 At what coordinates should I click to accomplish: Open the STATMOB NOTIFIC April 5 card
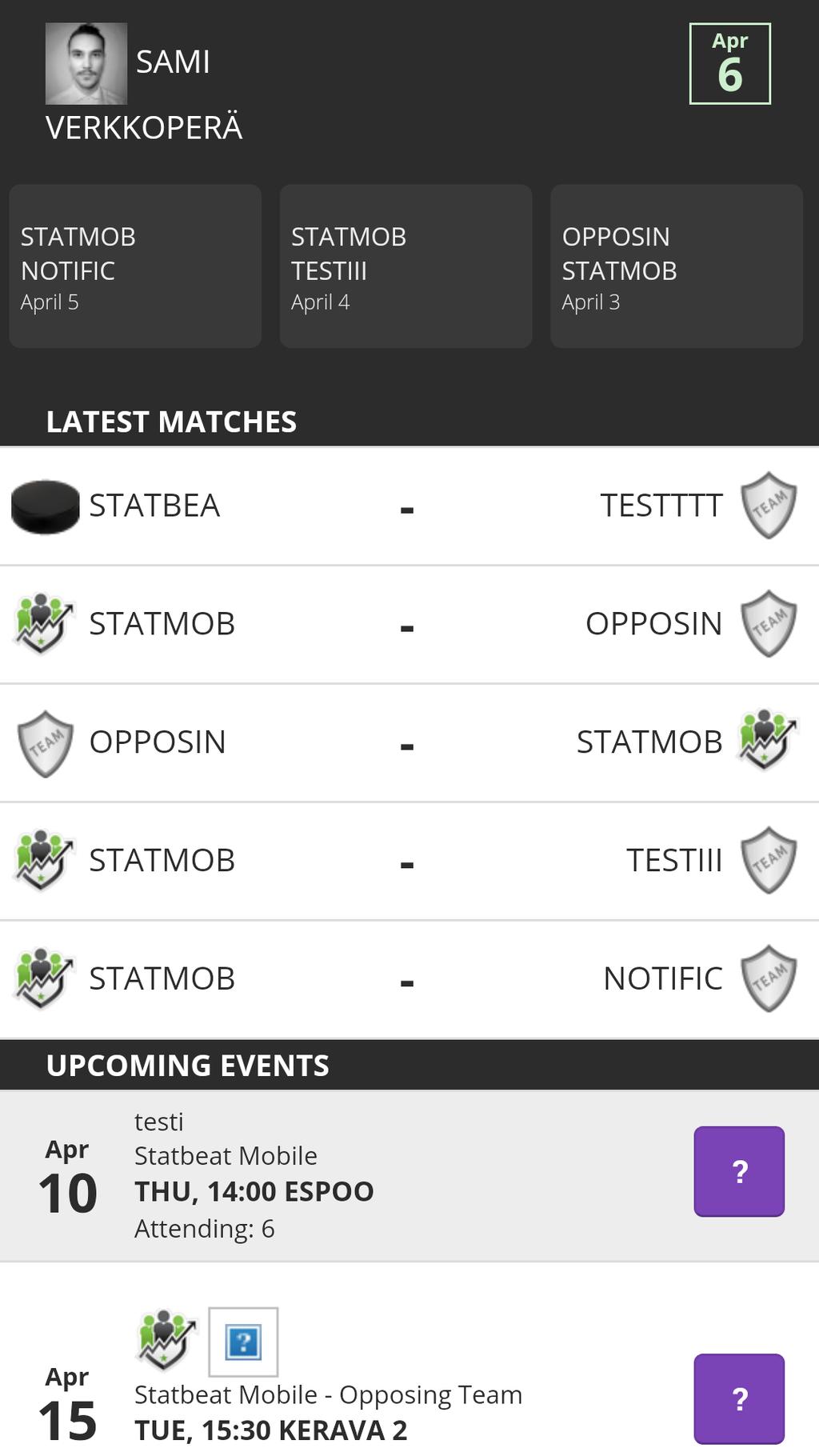click(135, 266)
